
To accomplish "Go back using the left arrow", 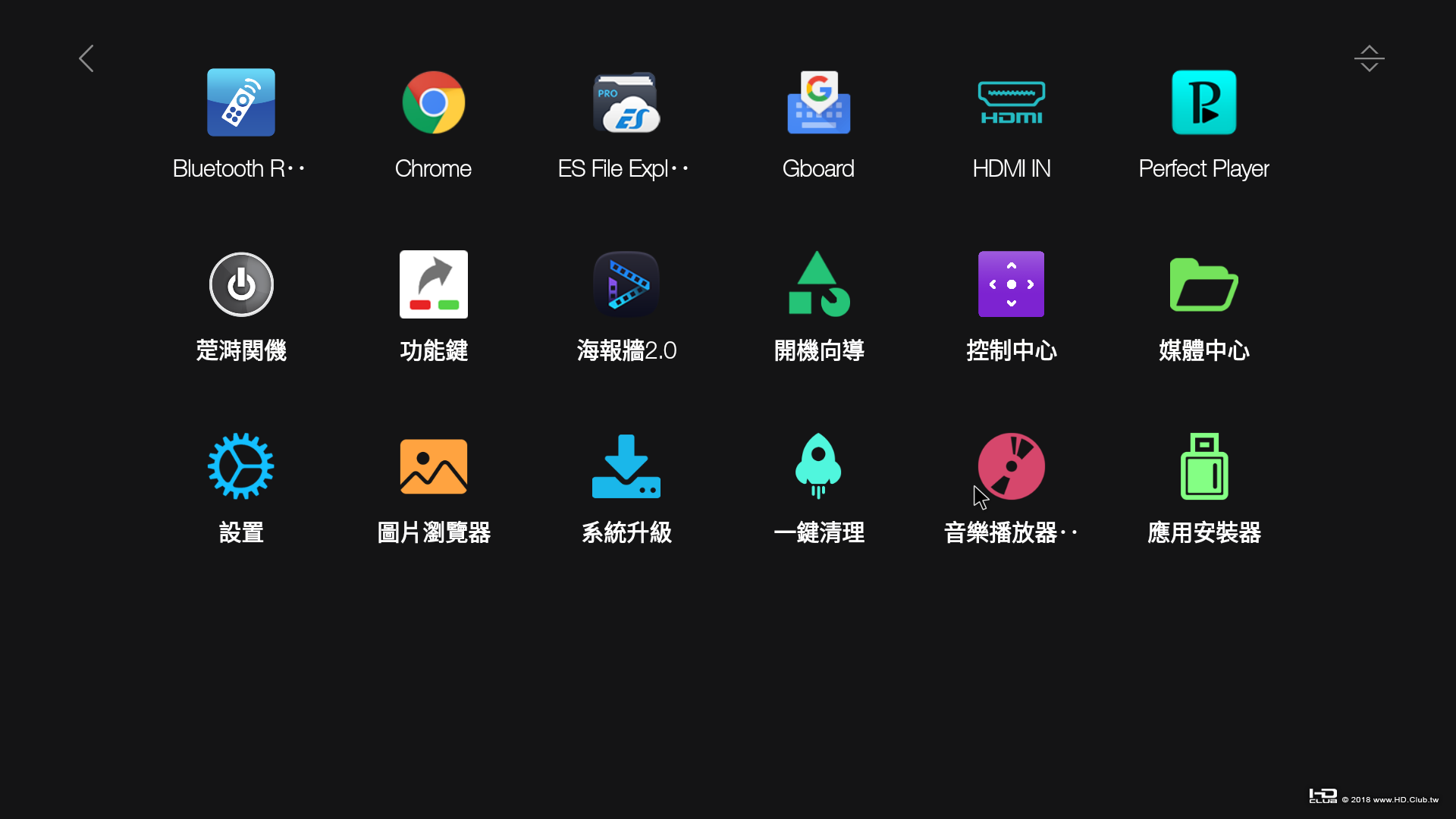I will coord(86,58).
